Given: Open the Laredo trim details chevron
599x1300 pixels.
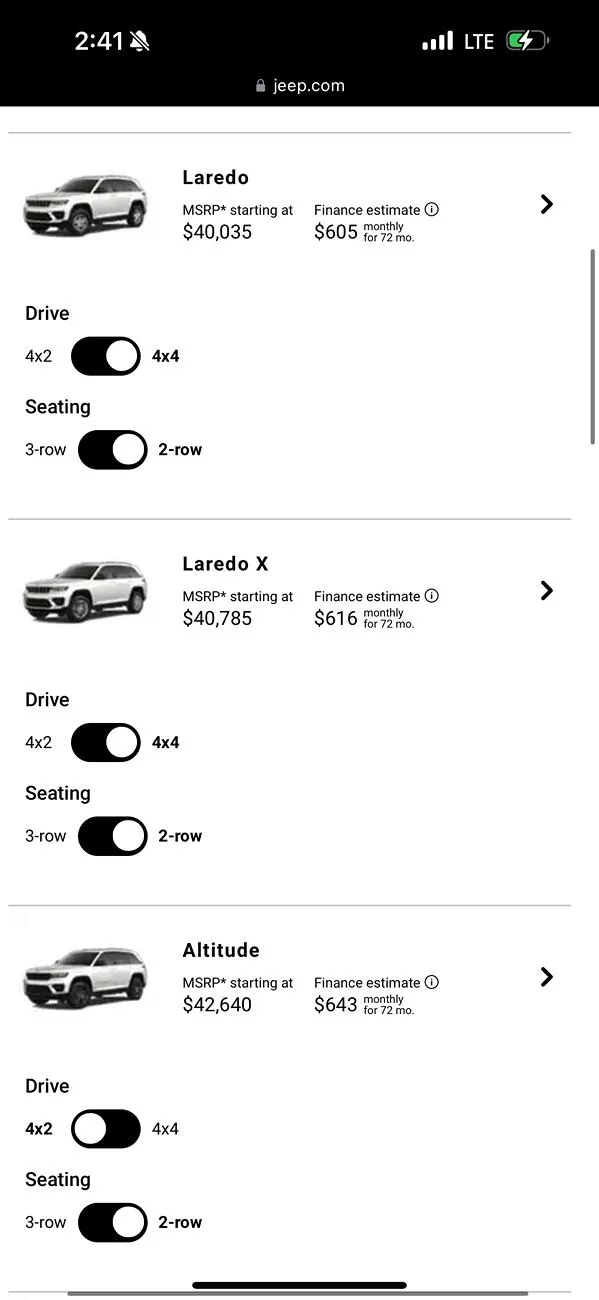Looking at the screenshot, I should coord(546,204).
